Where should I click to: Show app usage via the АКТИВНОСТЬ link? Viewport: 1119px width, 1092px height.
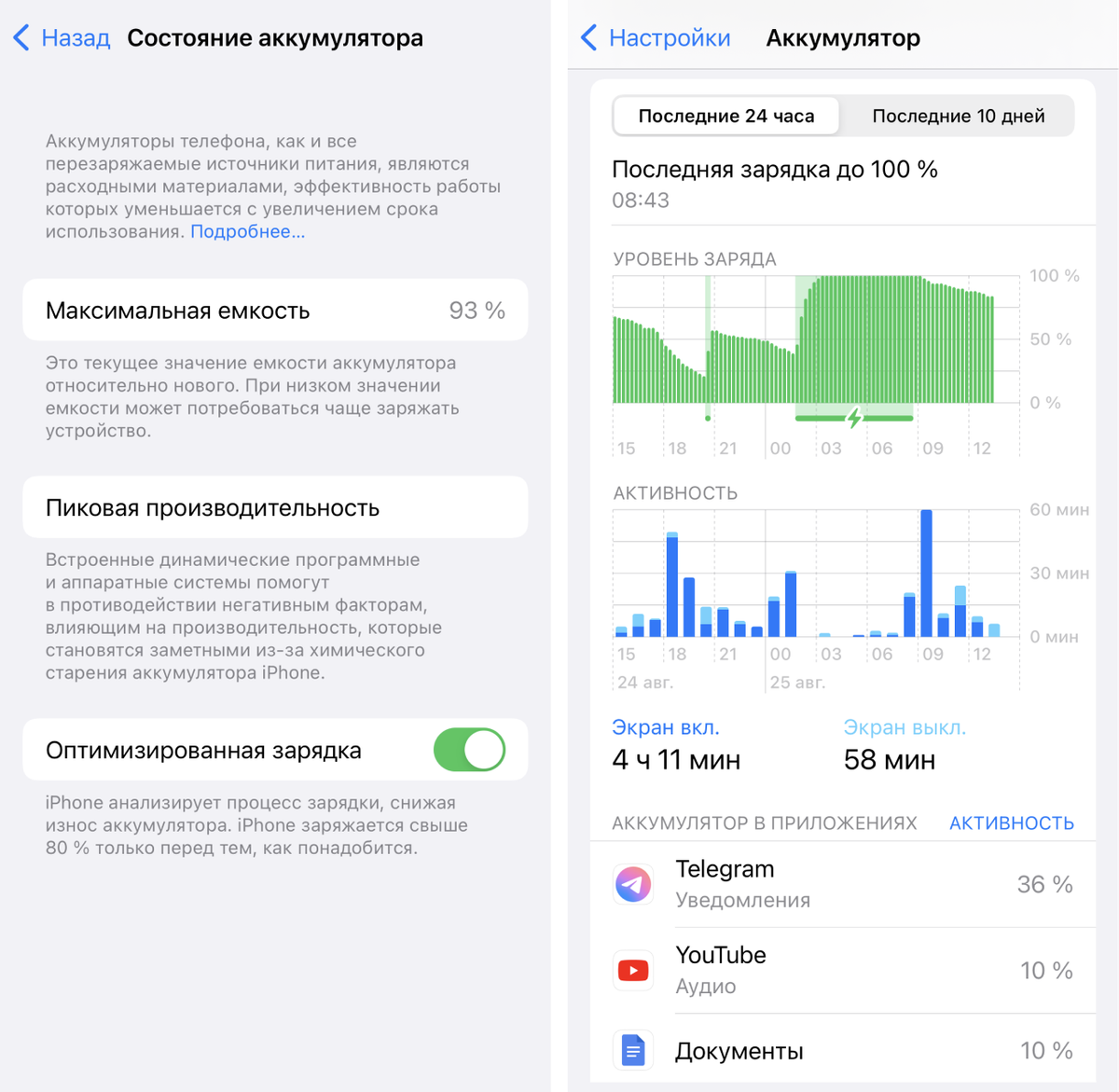pos(1011,823)
